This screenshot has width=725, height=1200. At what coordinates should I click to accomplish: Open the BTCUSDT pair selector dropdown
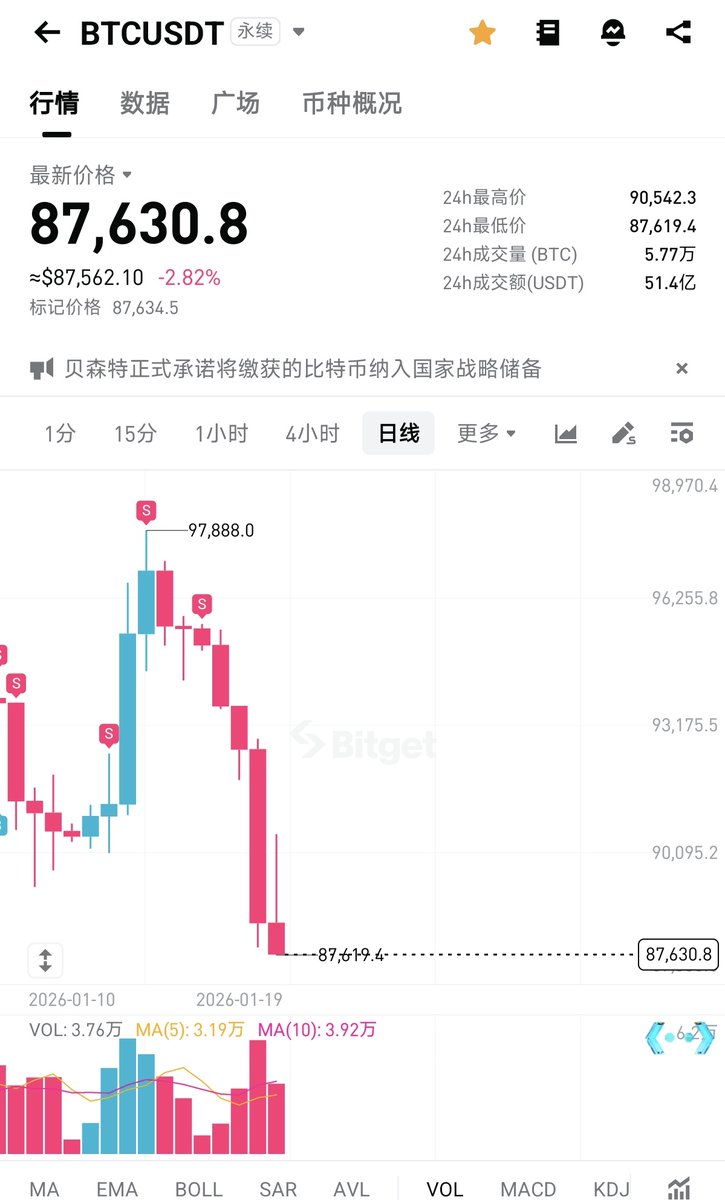(298, 32)
